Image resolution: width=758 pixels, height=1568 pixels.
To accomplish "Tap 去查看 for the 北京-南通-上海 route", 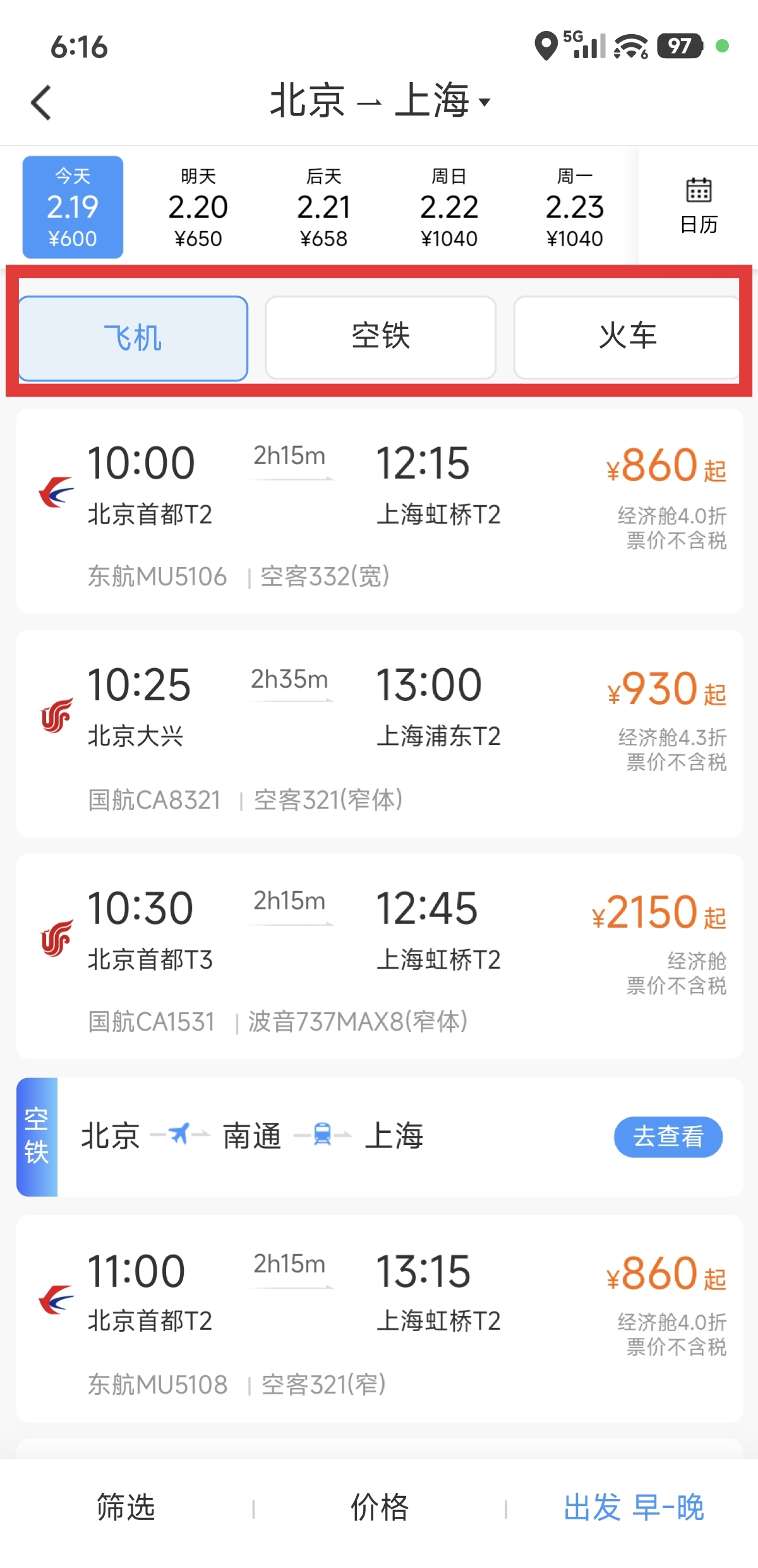I will (x=668, y=1137).
